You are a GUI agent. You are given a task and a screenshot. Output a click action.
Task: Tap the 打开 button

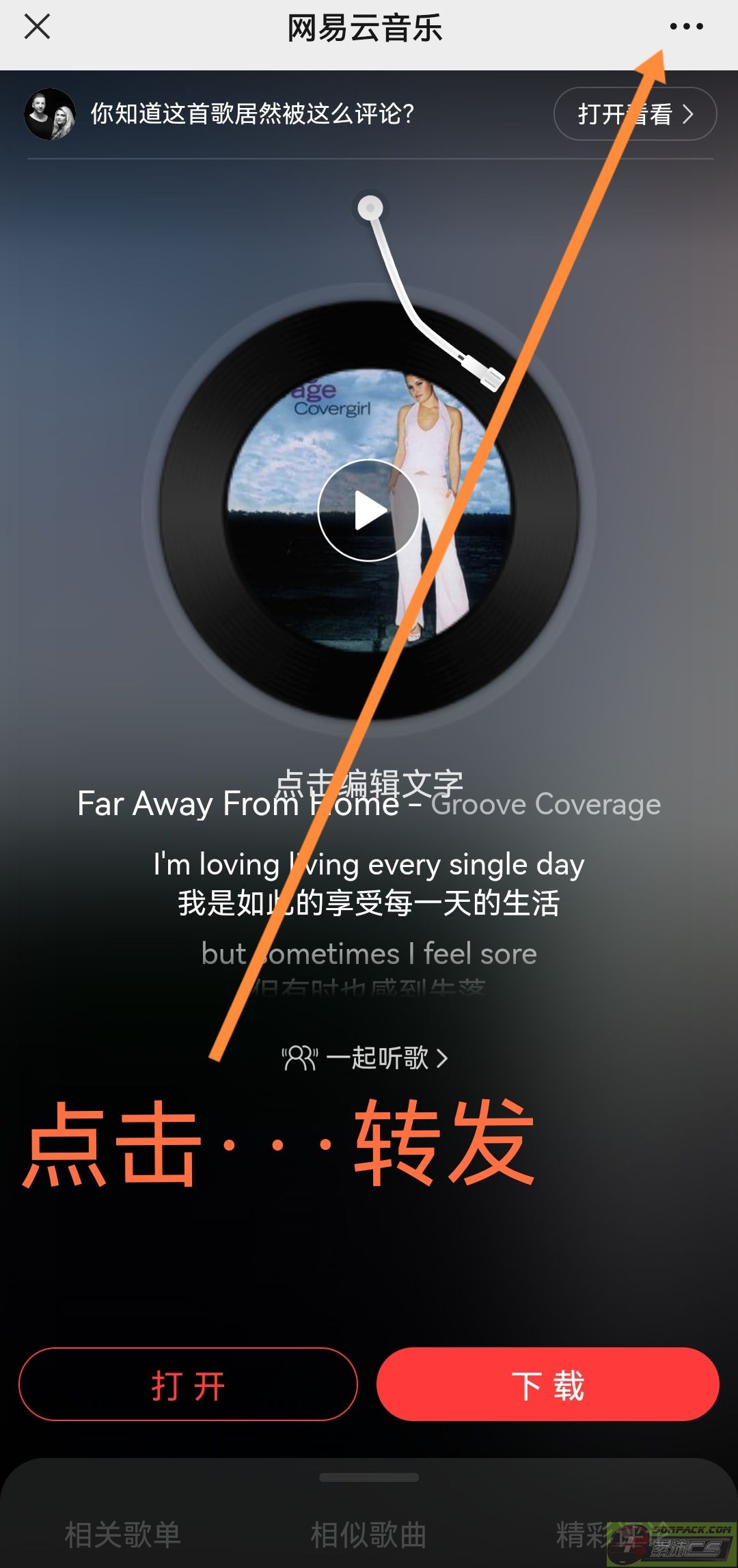pyautogui.click(x=188, y=1384)
